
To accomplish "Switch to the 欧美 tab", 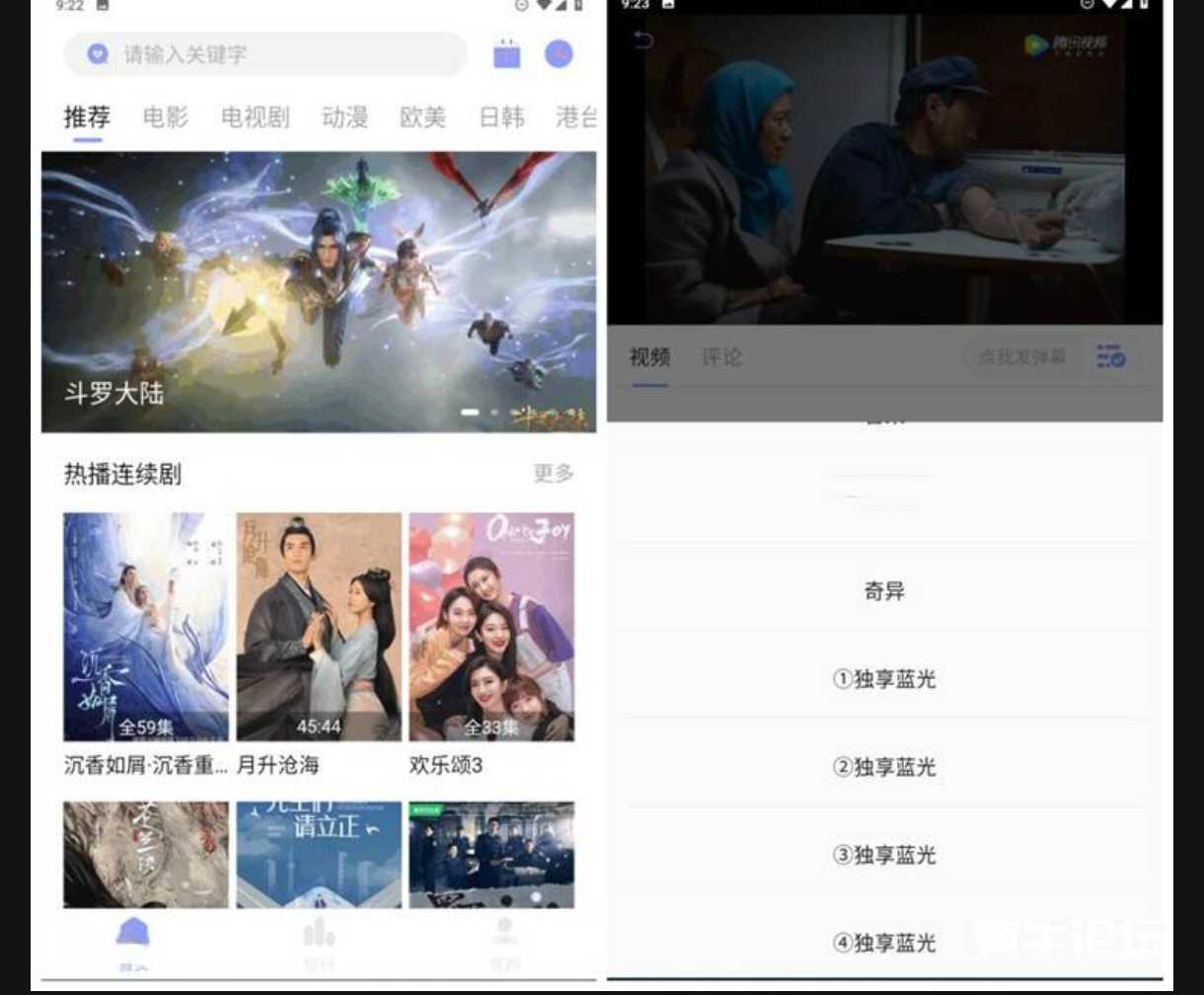I will 423,117.
